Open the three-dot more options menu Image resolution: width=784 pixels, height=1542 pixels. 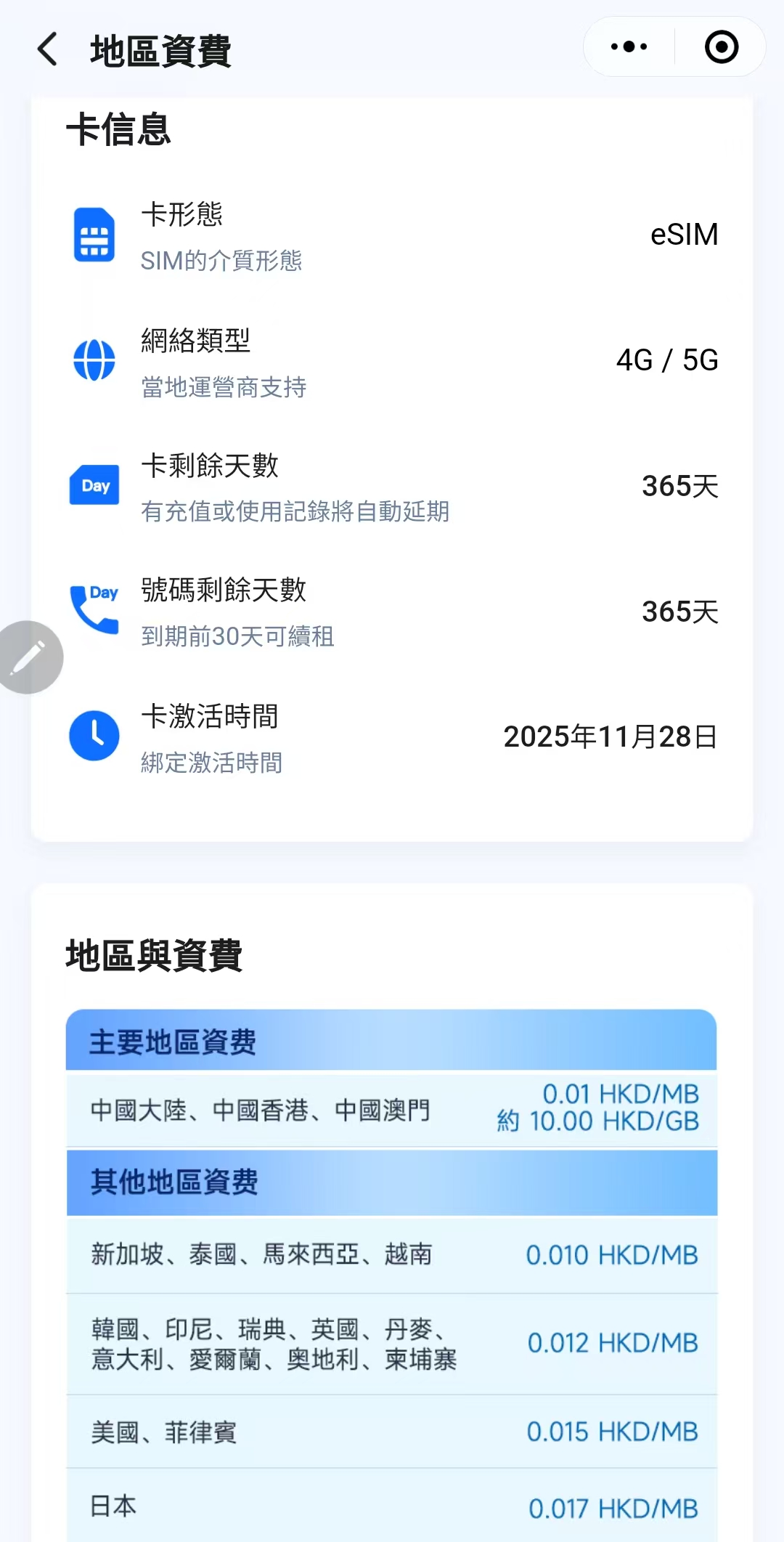click(x=629, y=47)
